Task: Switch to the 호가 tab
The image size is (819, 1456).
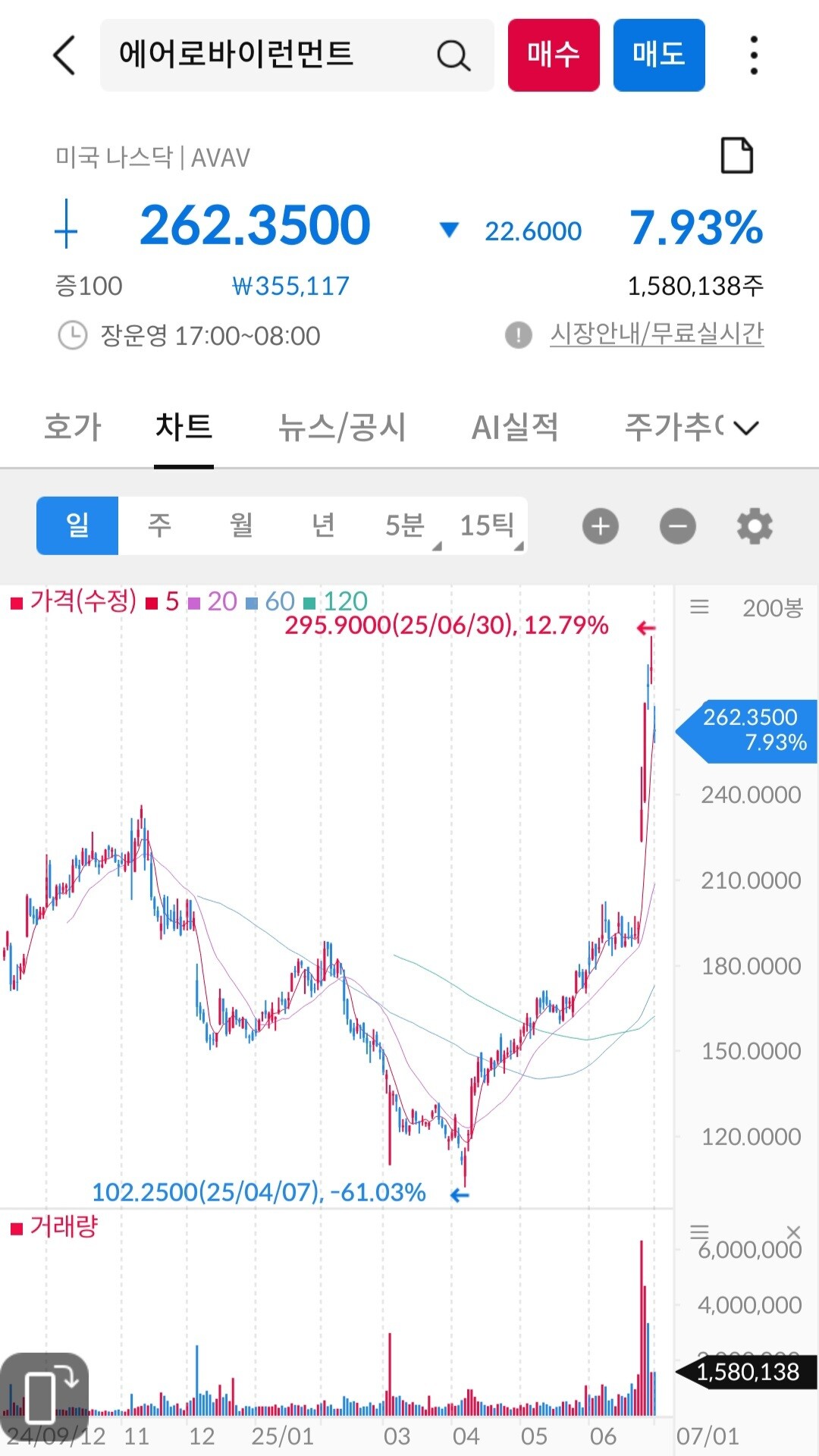Action: click(x=73, y=427)
